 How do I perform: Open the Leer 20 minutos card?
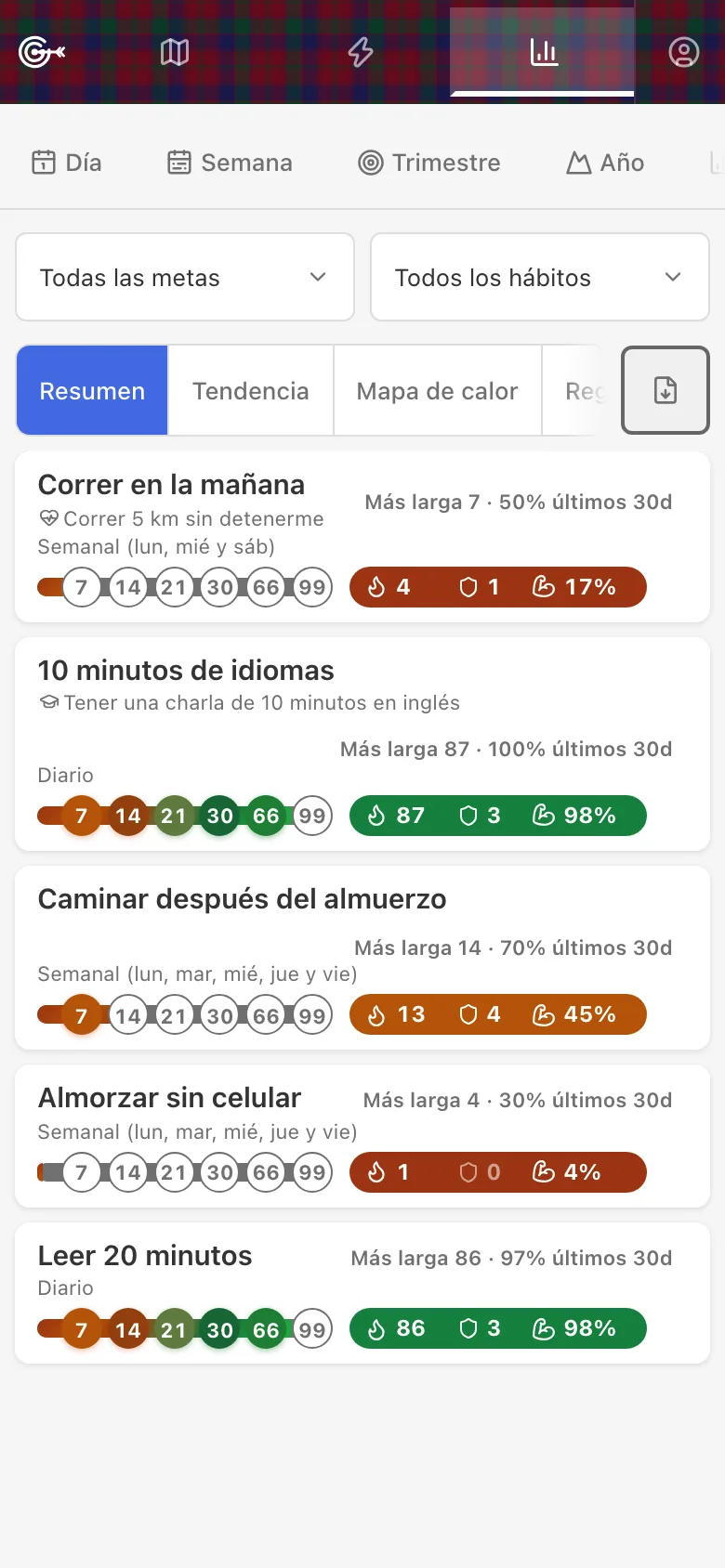362,1293
